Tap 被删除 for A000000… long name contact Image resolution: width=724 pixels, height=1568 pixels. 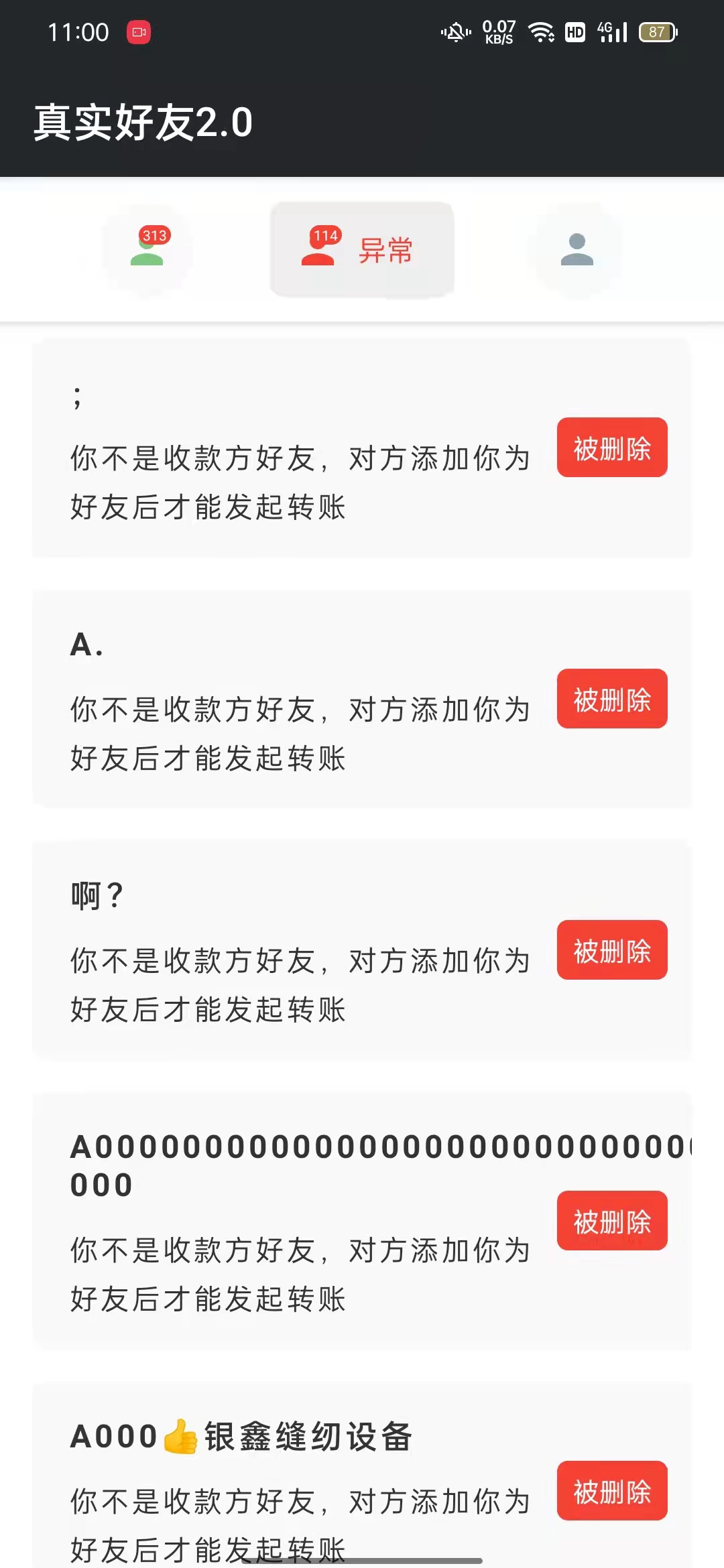click(x=611, y=1221)
